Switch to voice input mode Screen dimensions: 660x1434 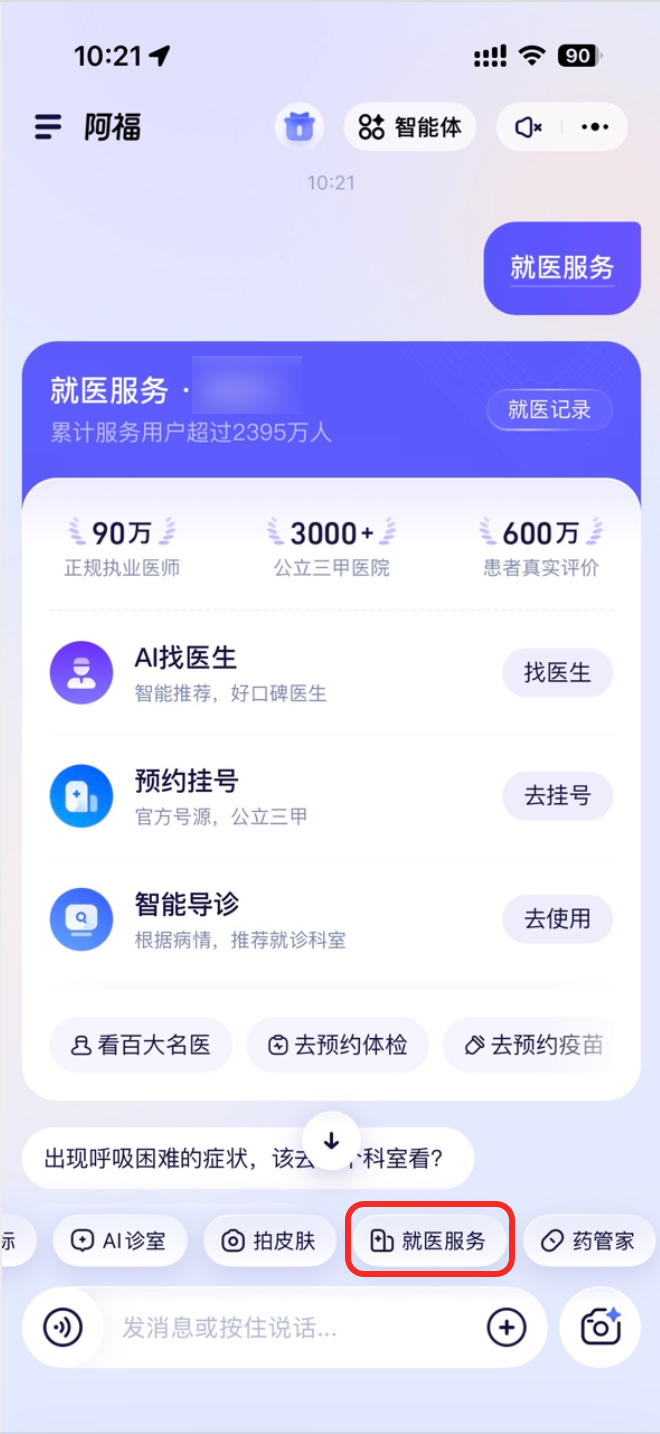click(x=63, y=1328)
